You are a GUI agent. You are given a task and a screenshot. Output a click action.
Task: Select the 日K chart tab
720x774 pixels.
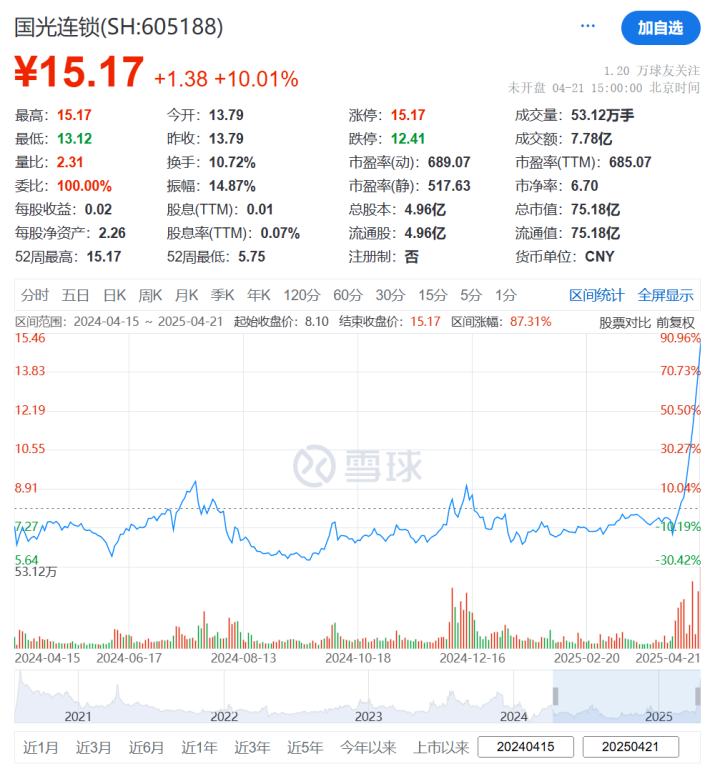[x=114, y=295]
